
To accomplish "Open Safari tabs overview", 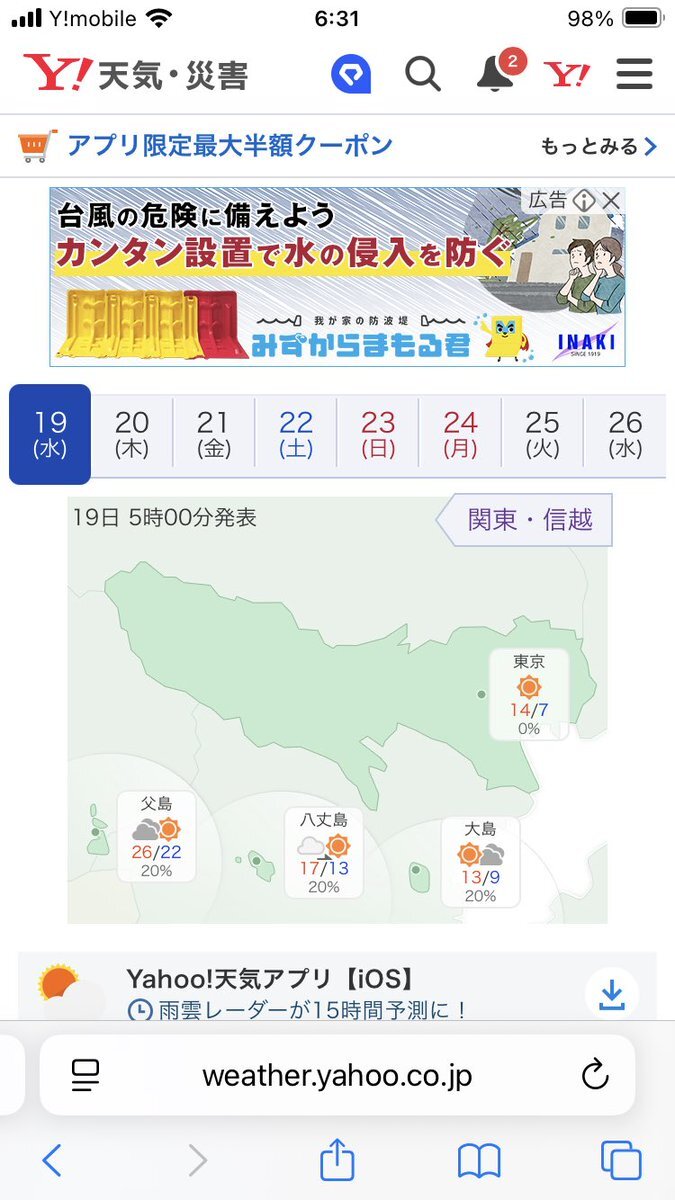I will tap(621, 1161).
